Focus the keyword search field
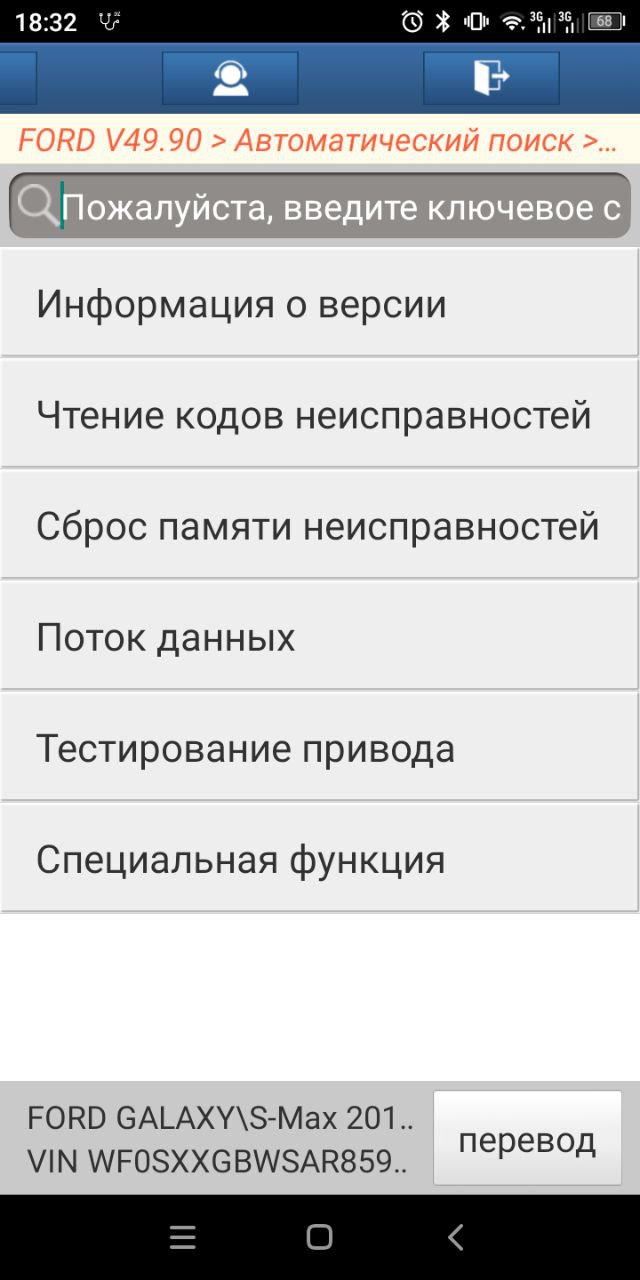The width and height of the screenshot is (640, 1280). point(320,206)
